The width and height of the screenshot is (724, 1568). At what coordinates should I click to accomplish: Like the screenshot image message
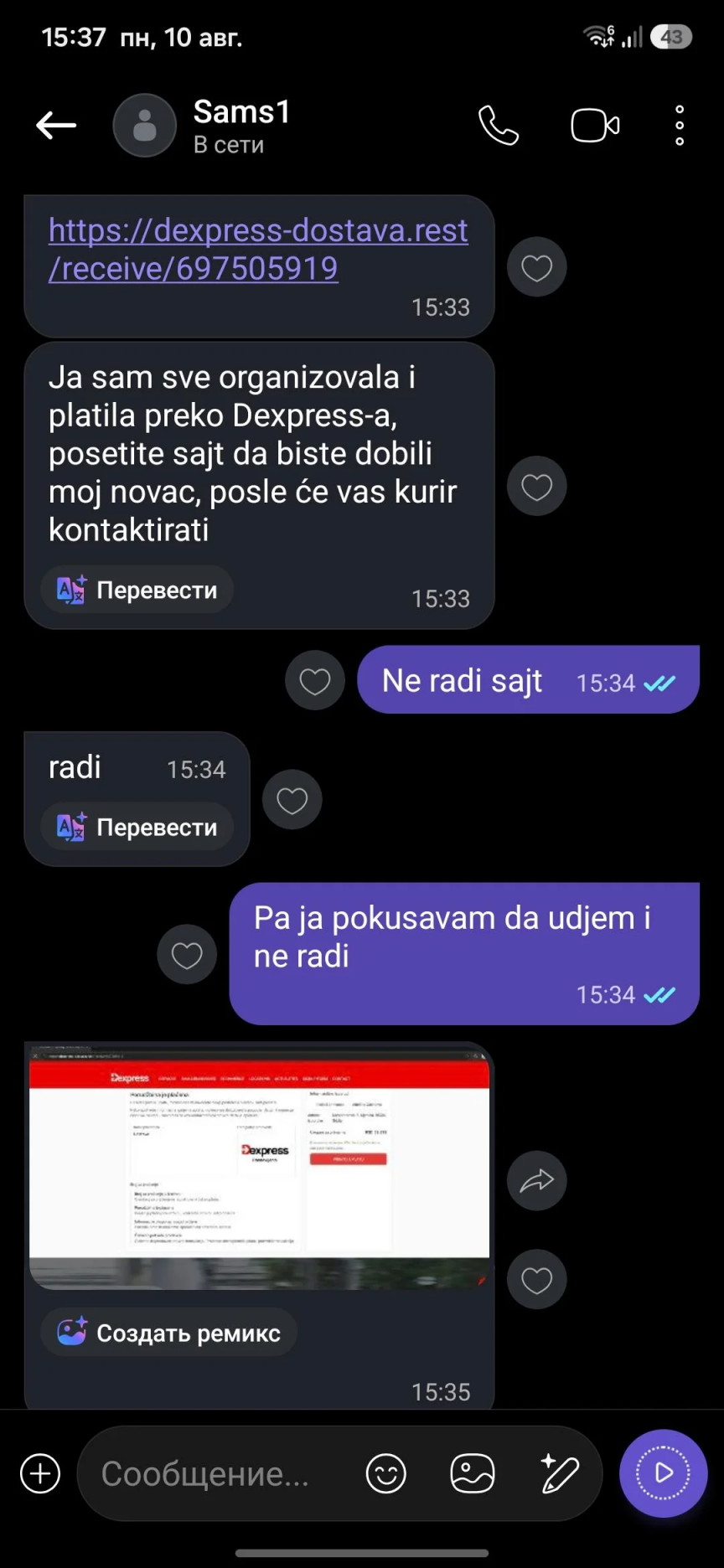click(x=537, y=1279)
